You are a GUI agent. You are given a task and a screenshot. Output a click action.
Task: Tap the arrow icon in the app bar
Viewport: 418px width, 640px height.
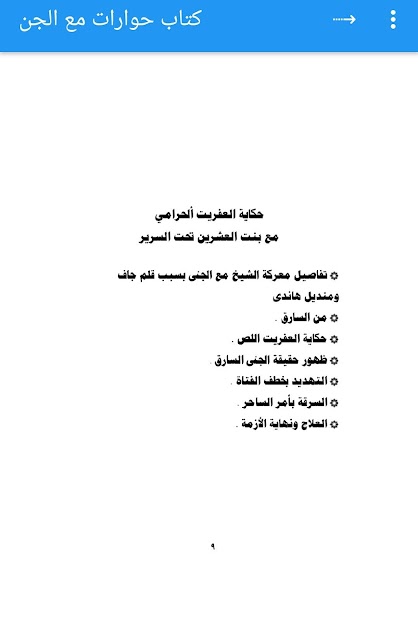[344, 20]
